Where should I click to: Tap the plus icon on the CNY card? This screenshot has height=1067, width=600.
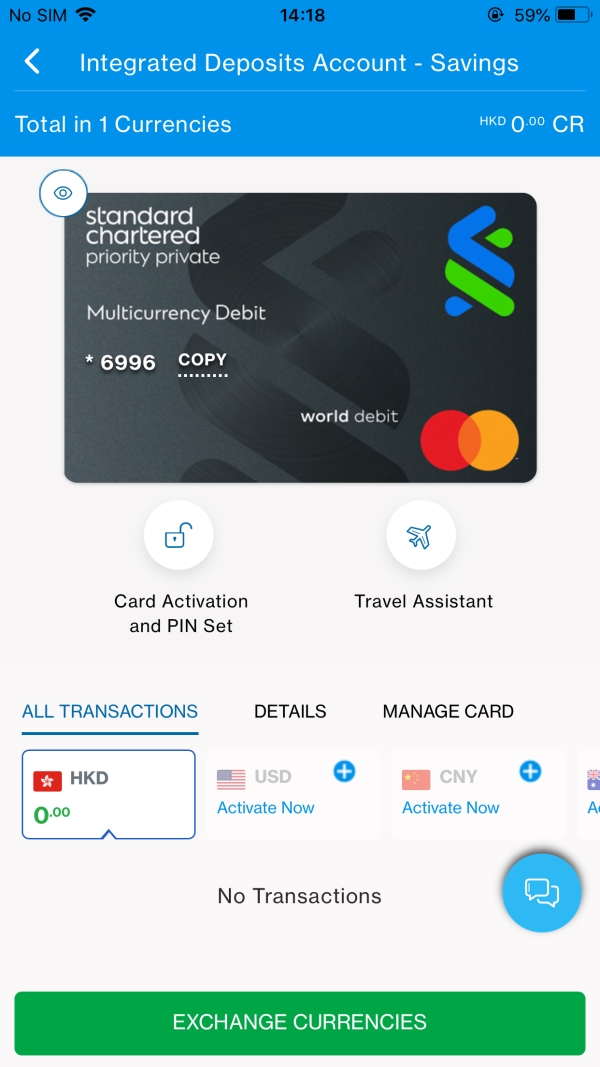pos(530,772)
